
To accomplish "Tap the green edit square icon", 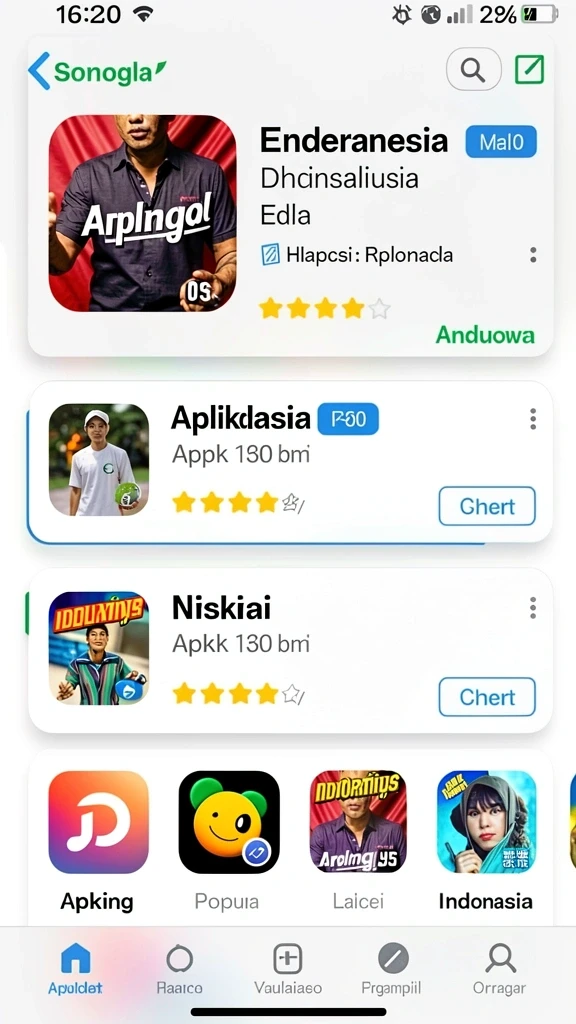I will (530, 69).
